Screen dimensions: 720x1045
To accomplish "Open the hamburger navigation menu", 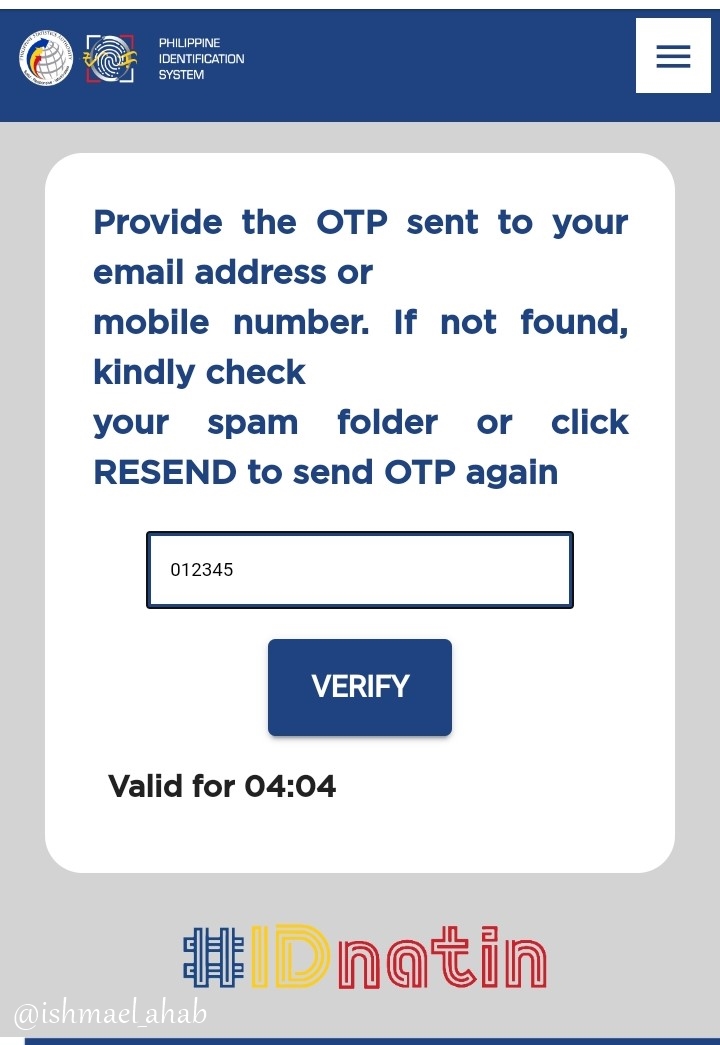I will pos(673,55).
